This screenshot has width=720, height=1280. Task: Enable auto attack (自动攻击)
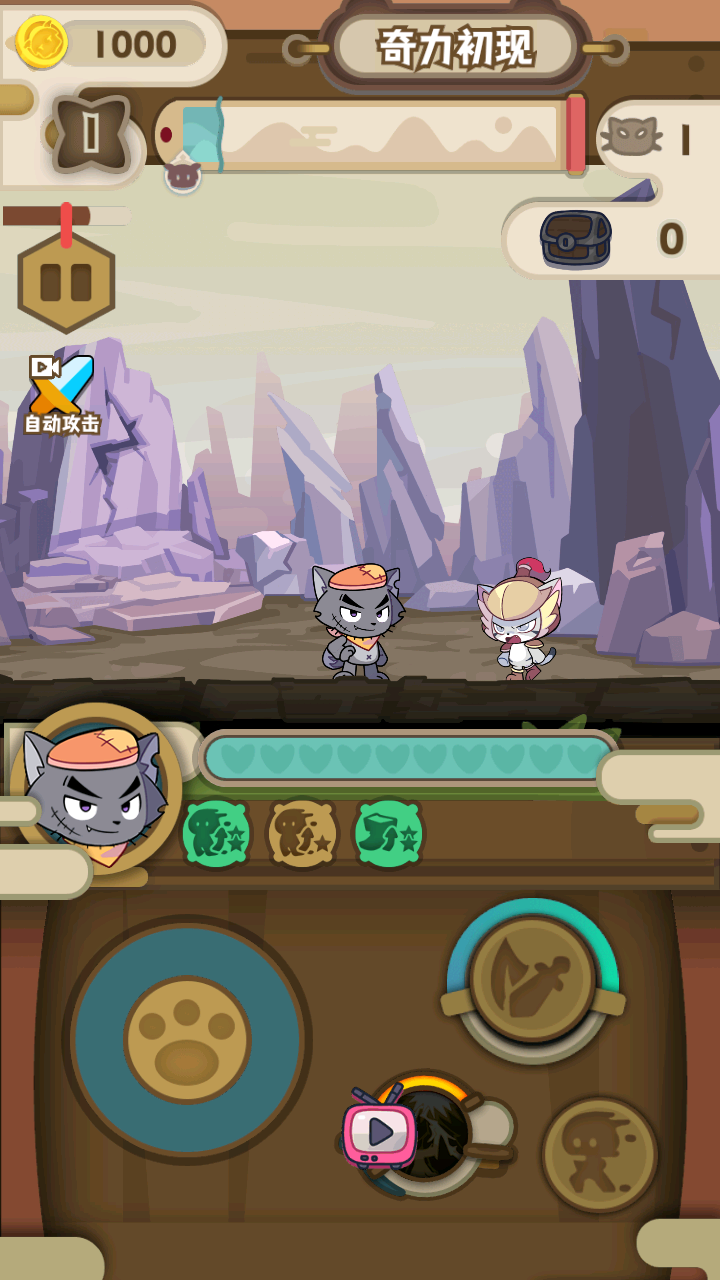(x=62, y=394)
